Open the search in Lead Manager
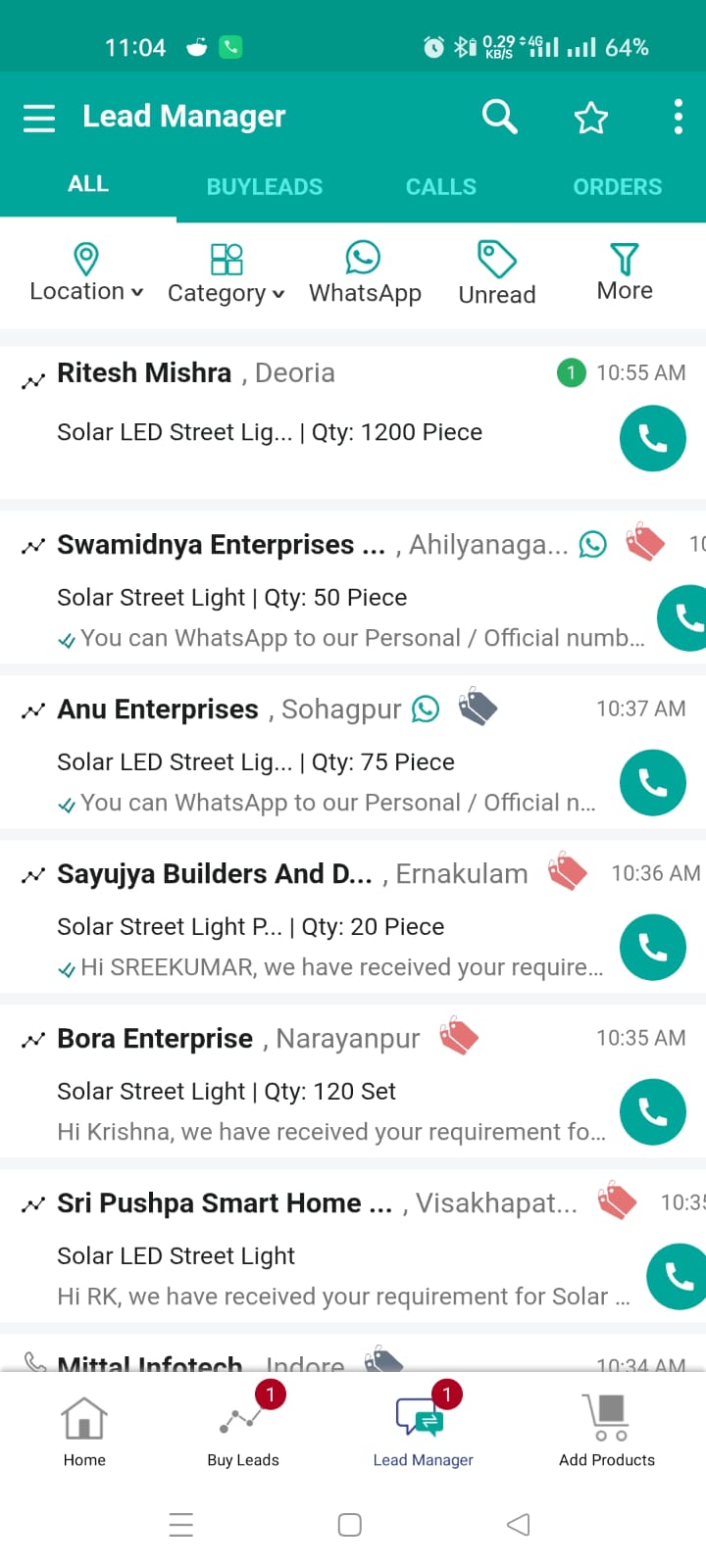706x1568 pixels. tap(499, 116)
